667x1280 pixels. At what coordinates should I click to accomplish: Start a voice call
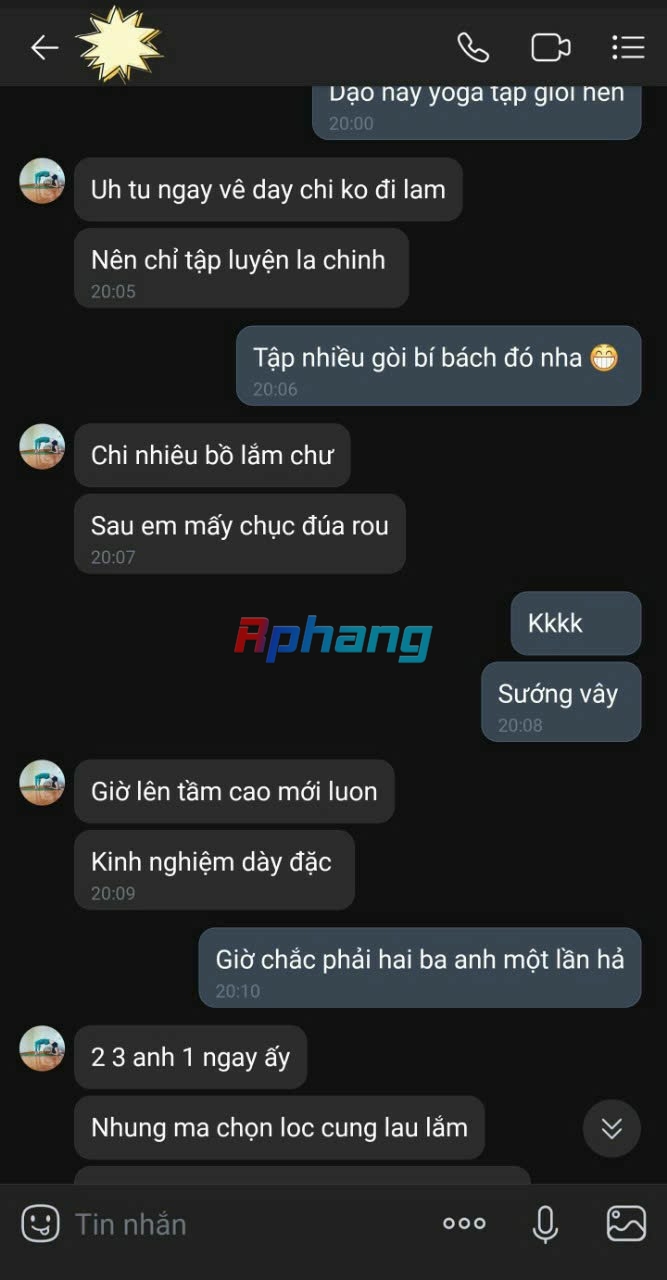tap(473, 47)
